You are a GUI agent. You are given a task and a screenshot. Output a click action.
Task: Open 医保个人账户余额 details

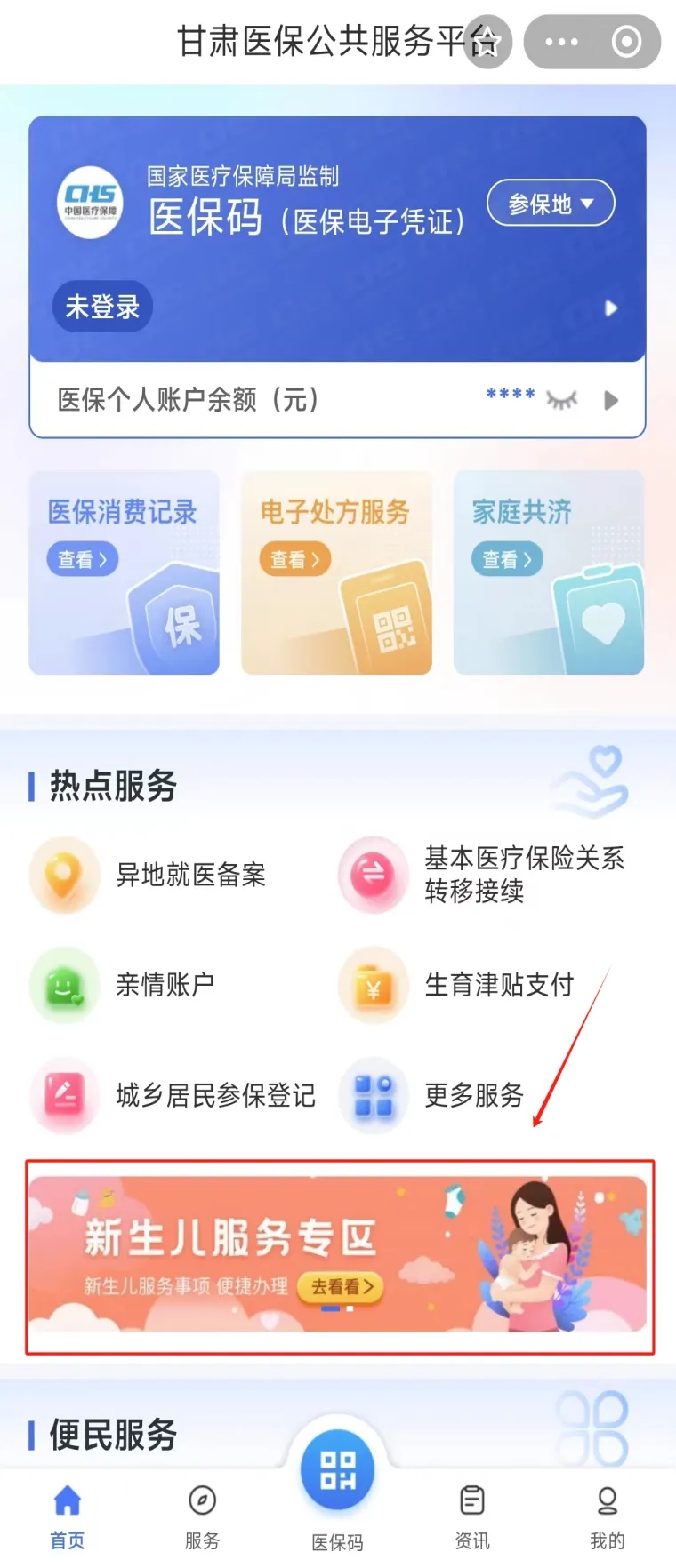tap(610, 400)
